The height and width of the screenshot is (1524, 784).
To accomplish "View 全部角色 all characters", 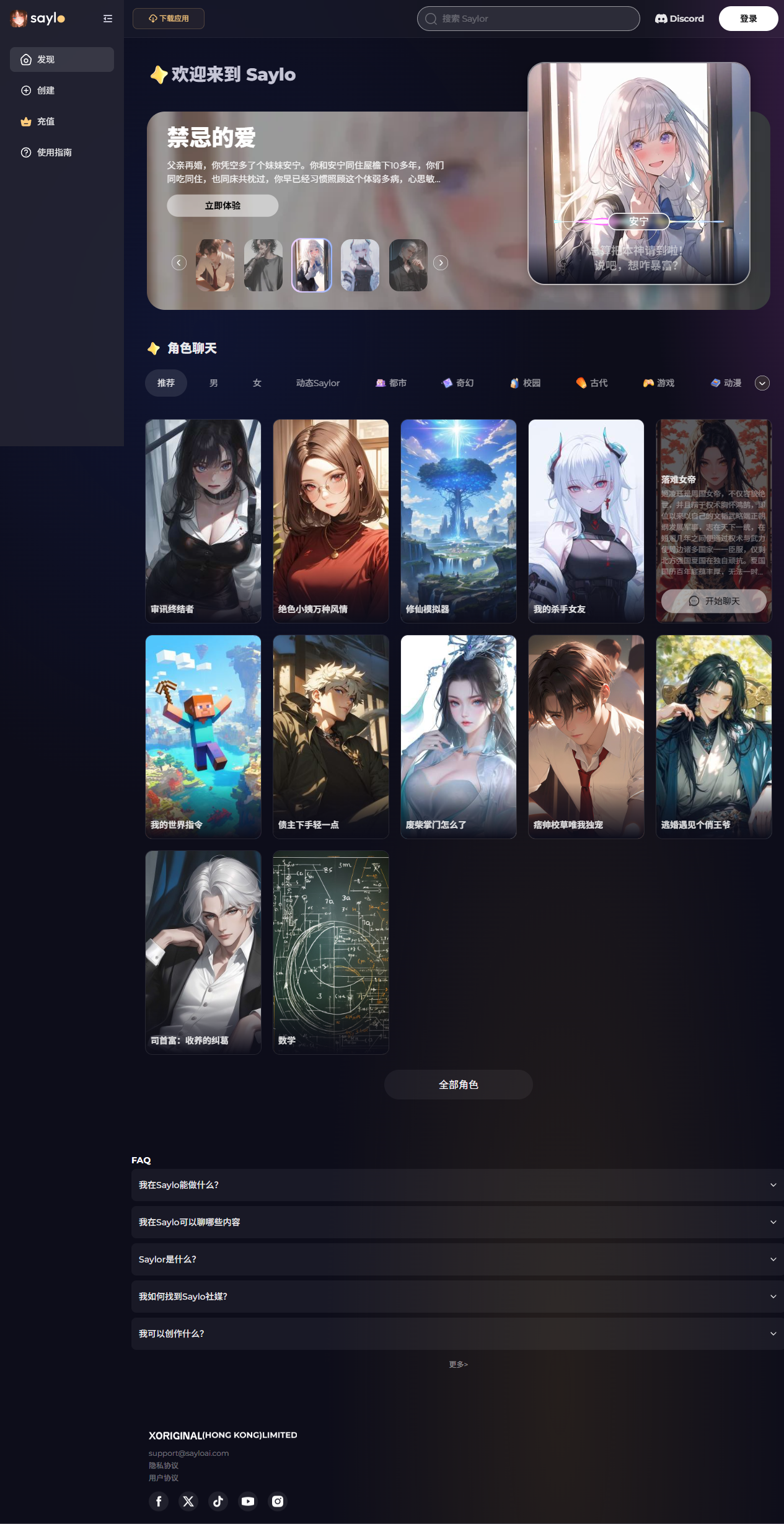I will [459, 1085].
